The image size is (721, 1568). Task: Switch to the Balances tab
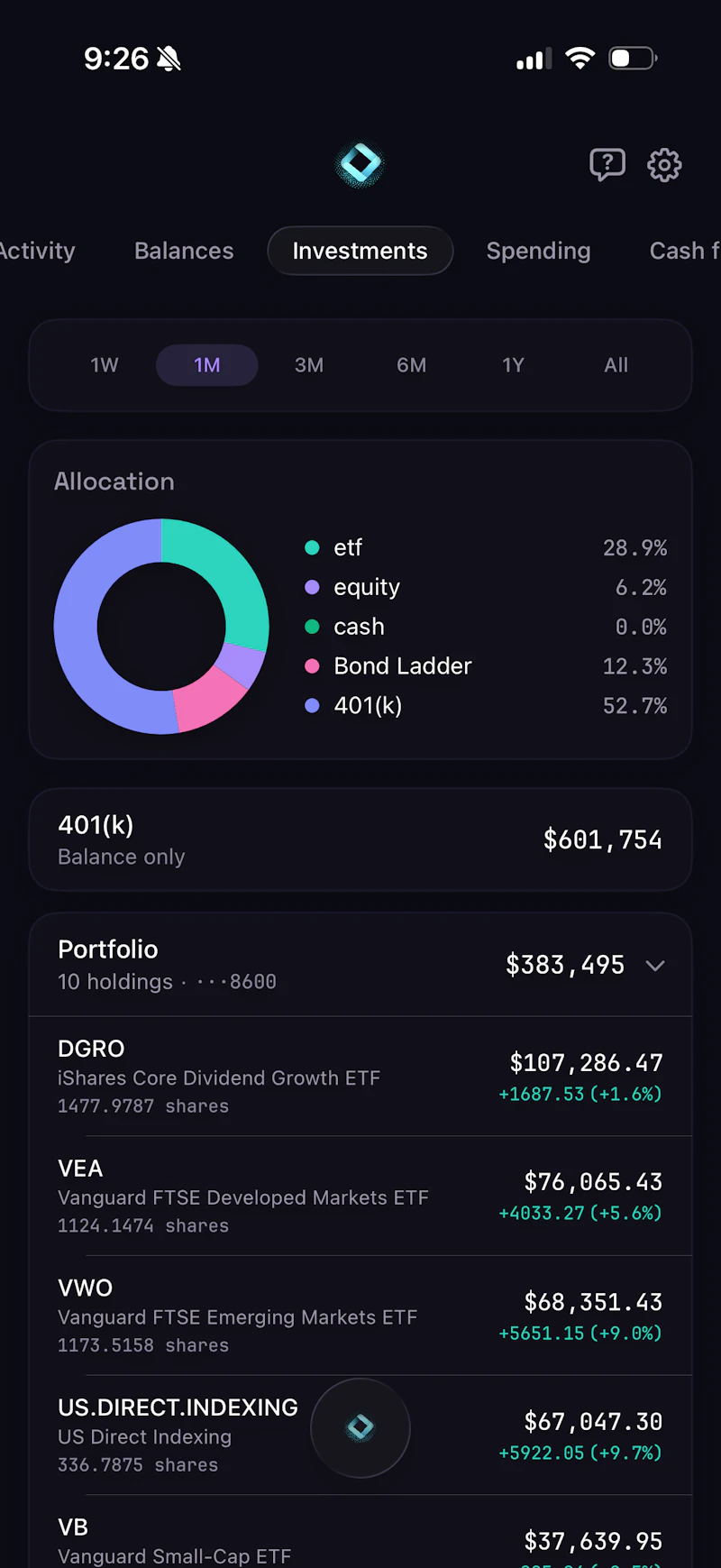(x=184, y=251)
